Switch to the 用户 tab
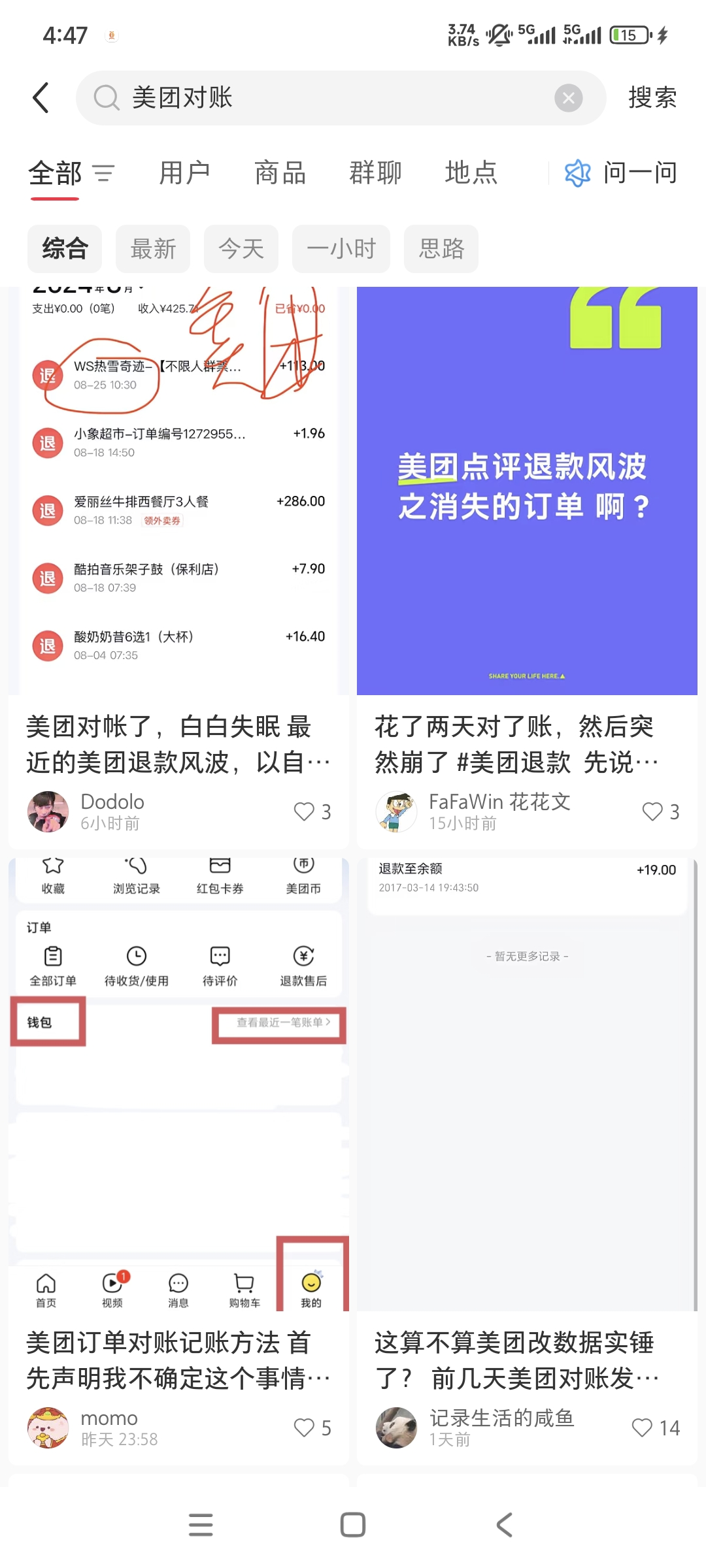This screenshot has width=706, height=1568. 184,173
